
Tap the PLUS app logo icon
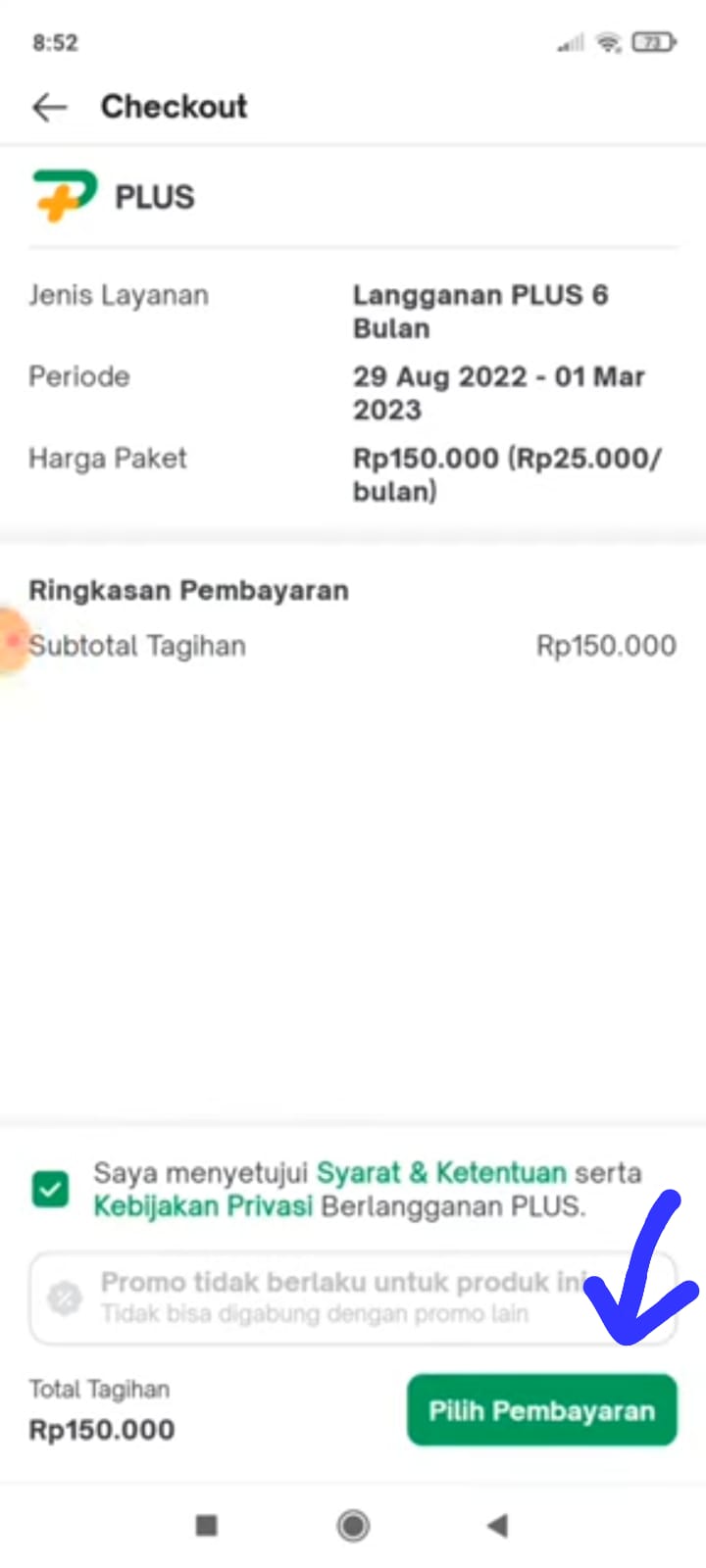tap(64, 196)
